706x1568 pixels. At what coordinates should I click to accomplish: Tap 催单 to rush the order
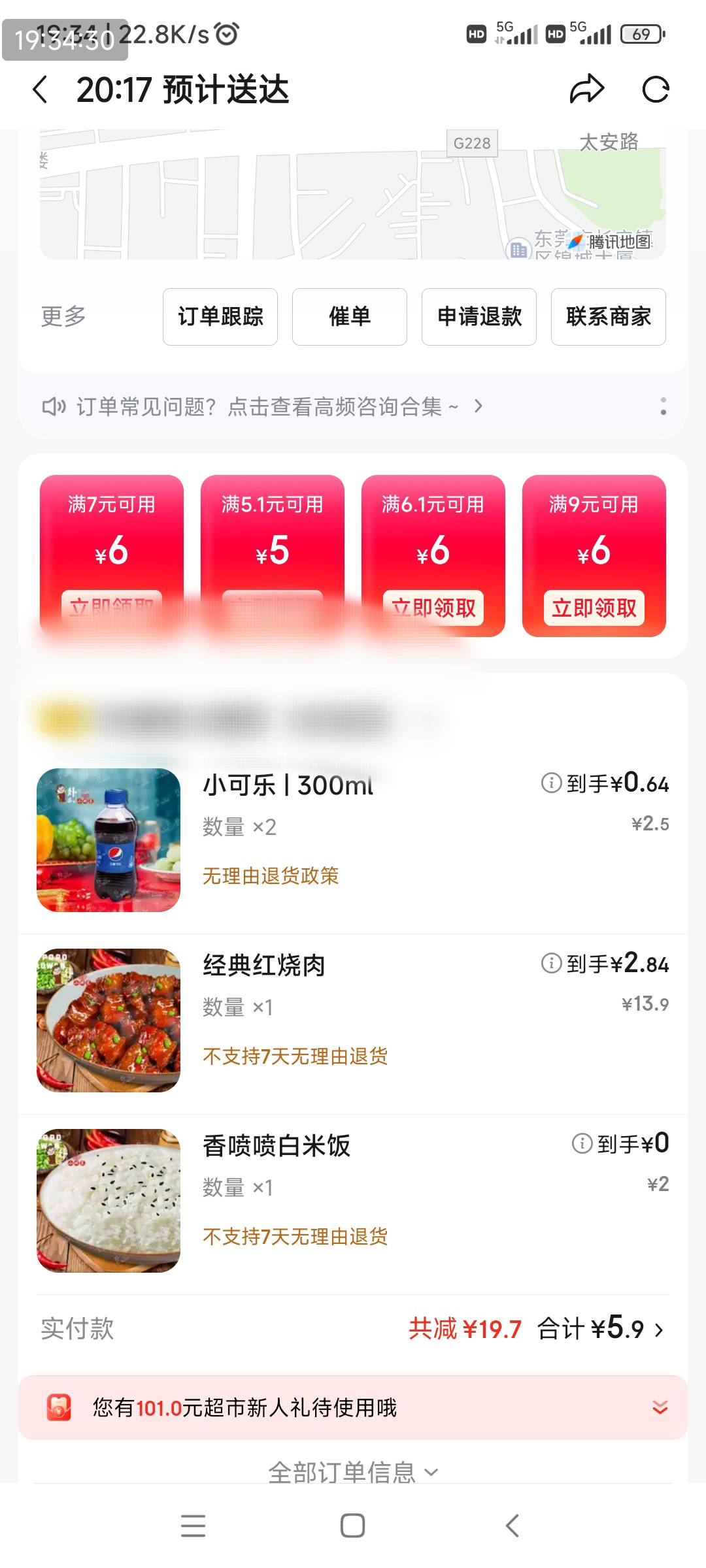(x=350, y=317)
